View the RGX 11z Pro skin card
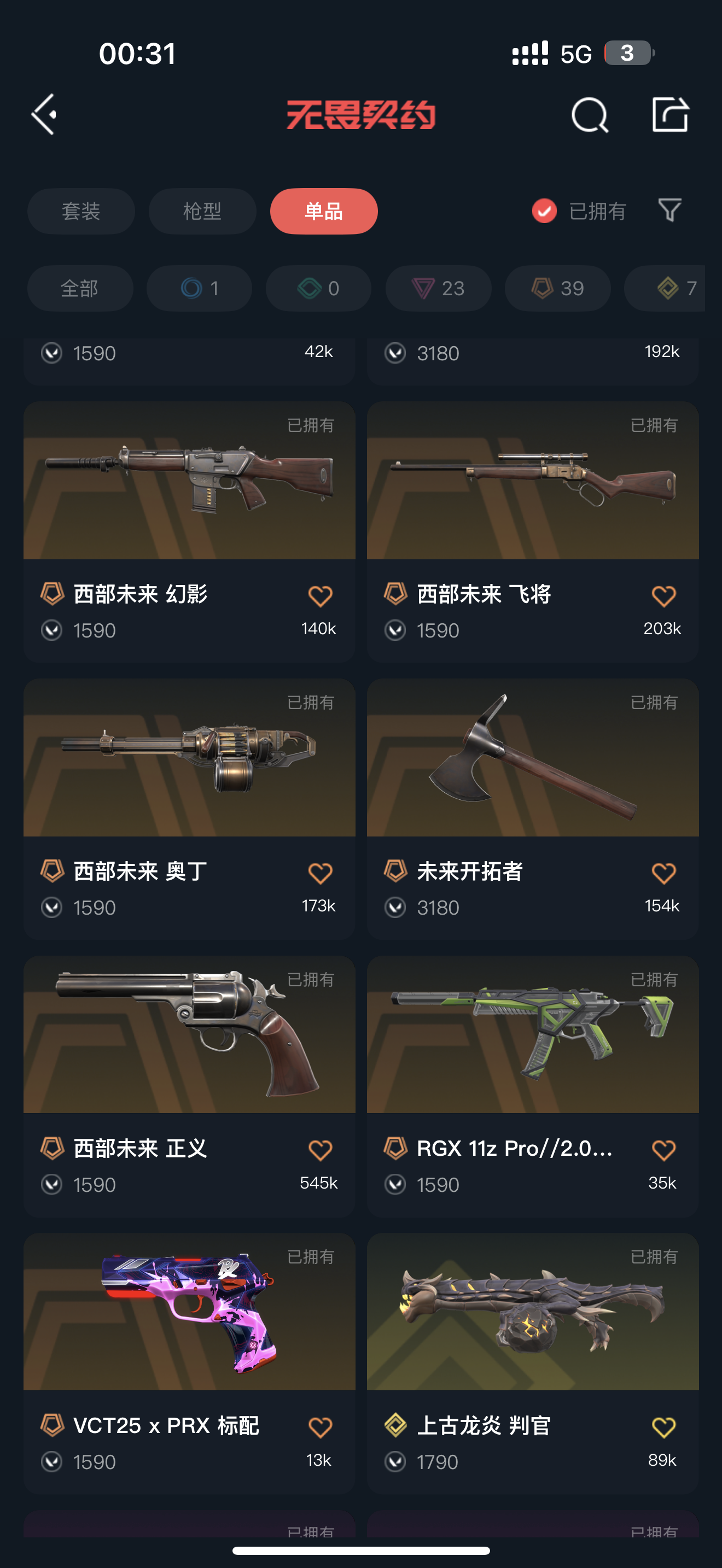Screen dimensions: 722x1568 (x=533, y=1086)
